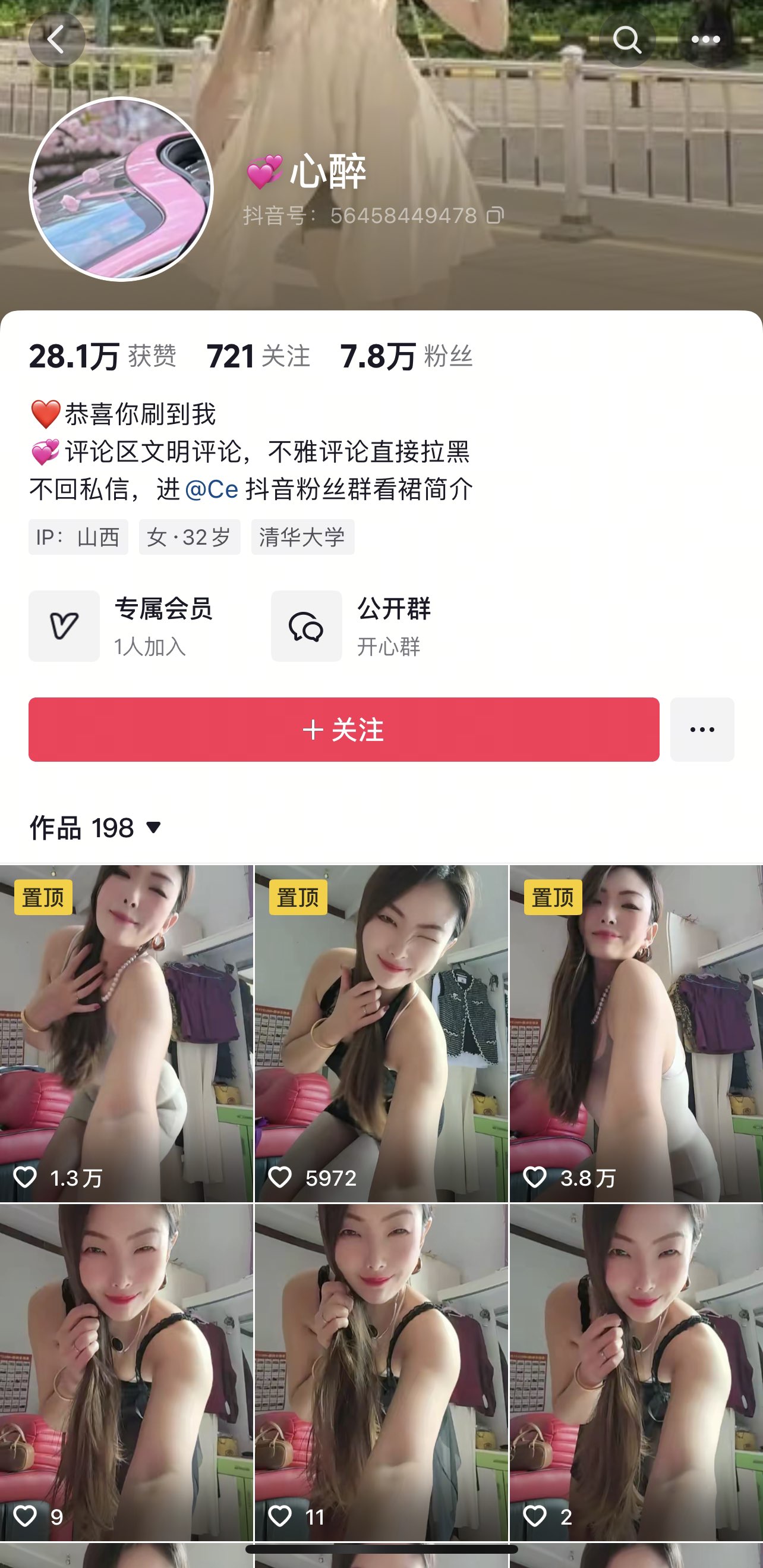Open pinned video with 1.3万 likes

point(126,1033)
